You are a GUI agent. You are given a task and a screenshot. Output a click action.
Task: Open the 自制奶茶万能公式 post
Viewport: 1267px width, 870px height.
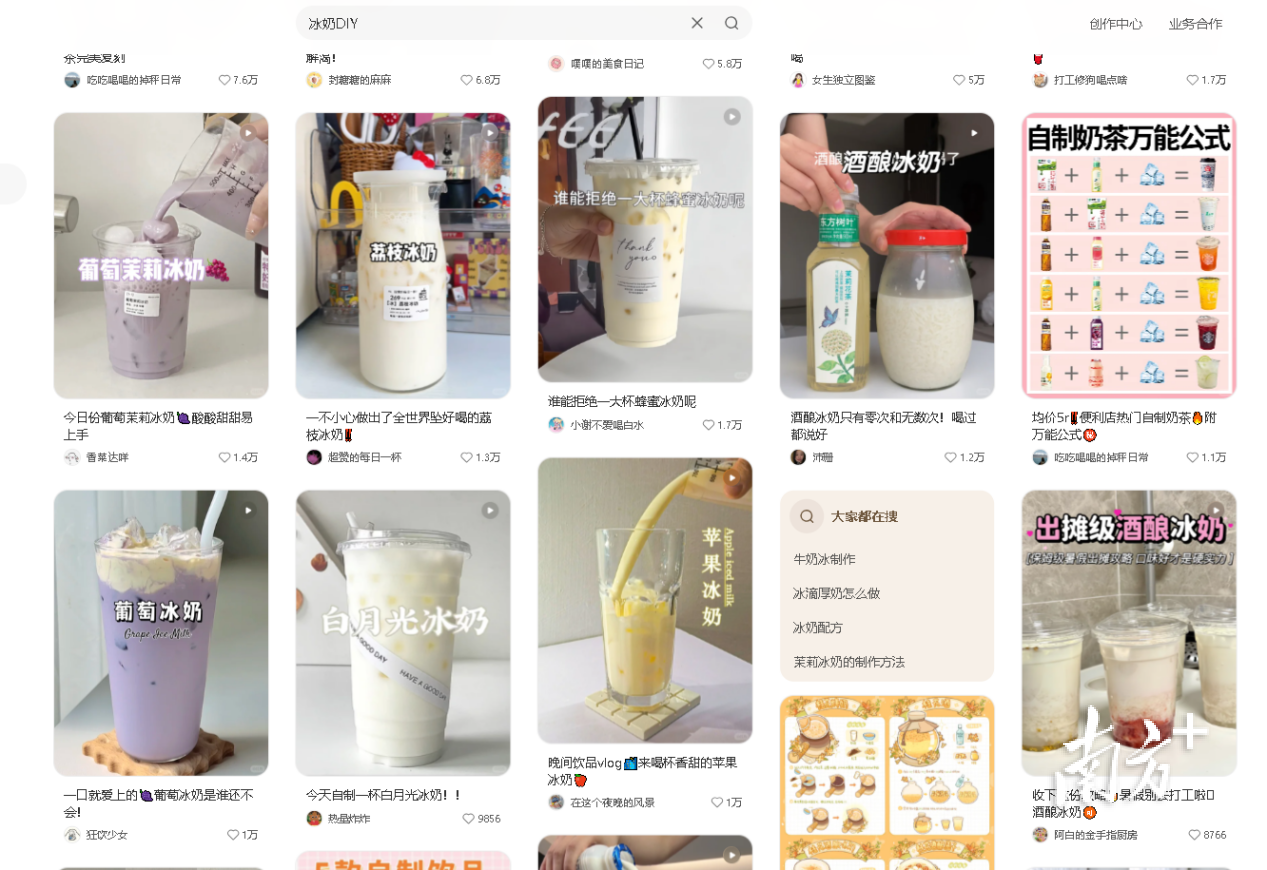(x=1129, y=255)
